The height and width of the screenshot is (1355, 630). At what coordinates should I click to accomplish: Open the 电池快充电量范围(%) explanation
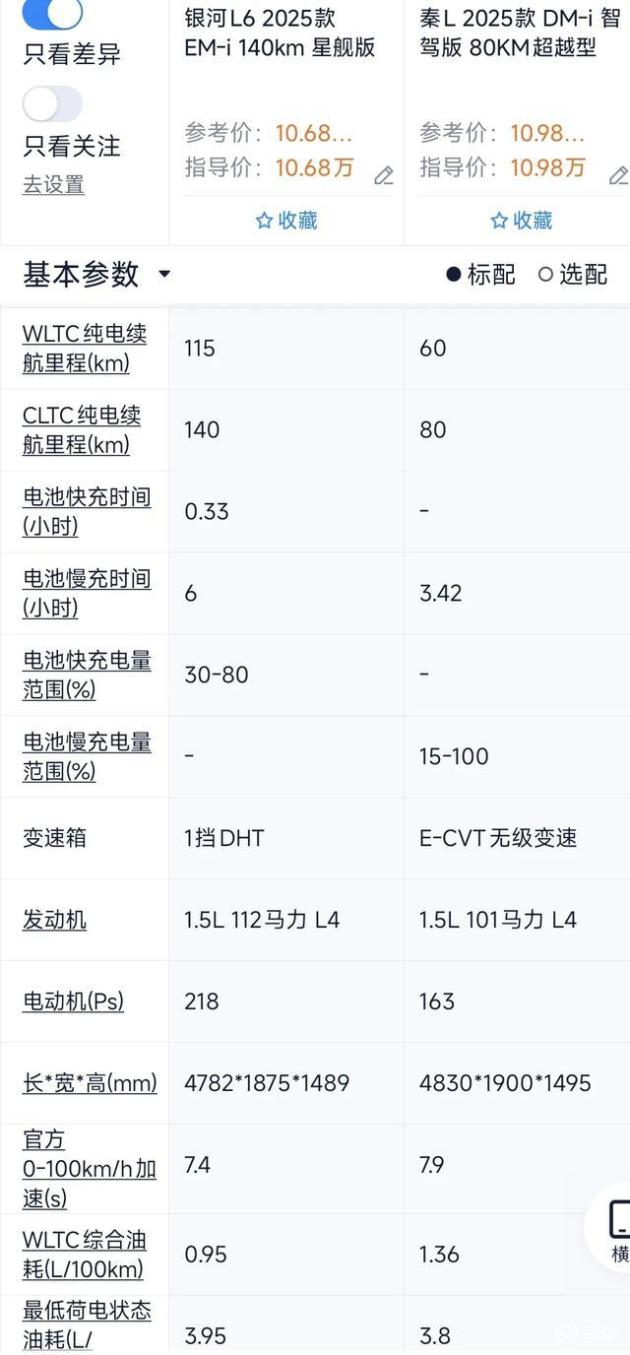click(87, 675)
